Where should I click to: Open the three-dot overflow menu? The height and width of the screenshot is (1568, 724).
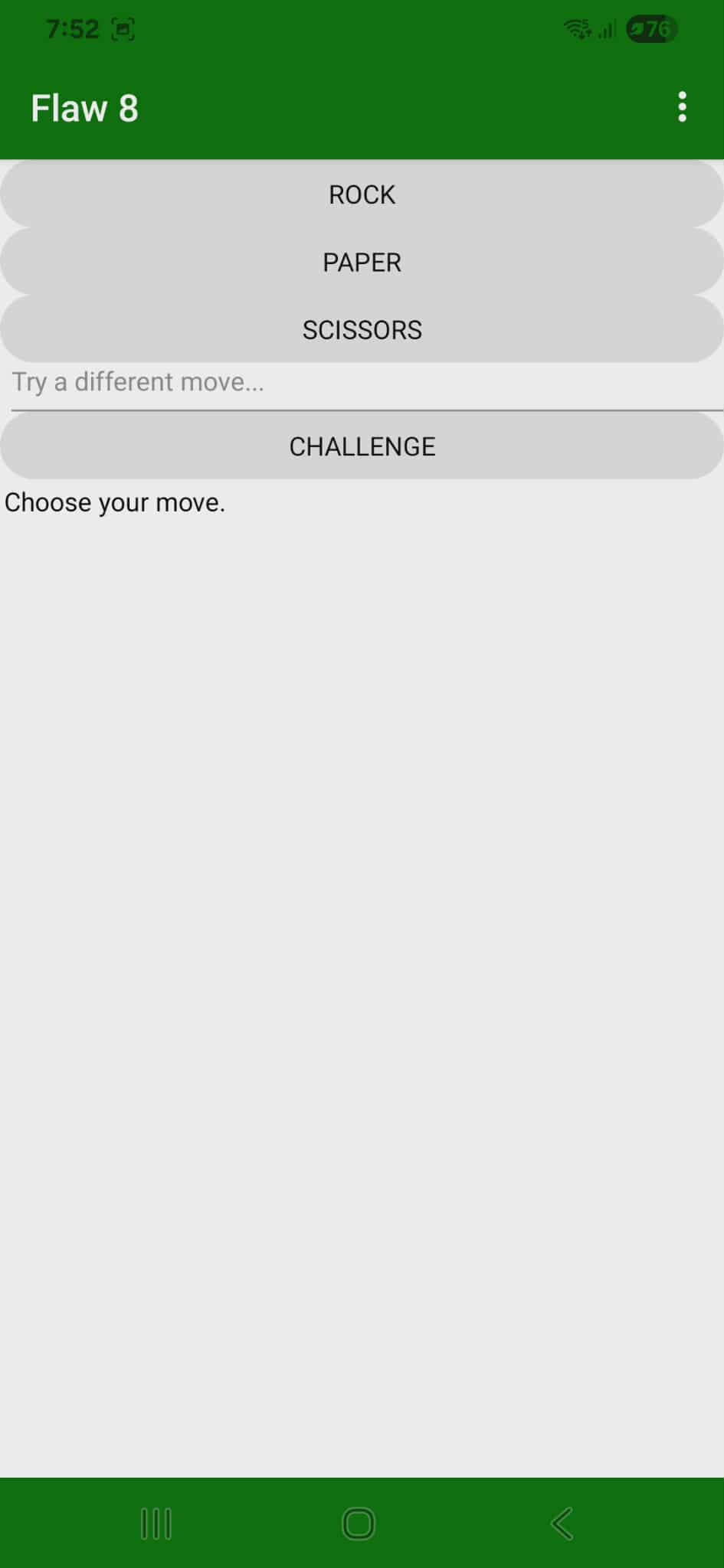681,107
